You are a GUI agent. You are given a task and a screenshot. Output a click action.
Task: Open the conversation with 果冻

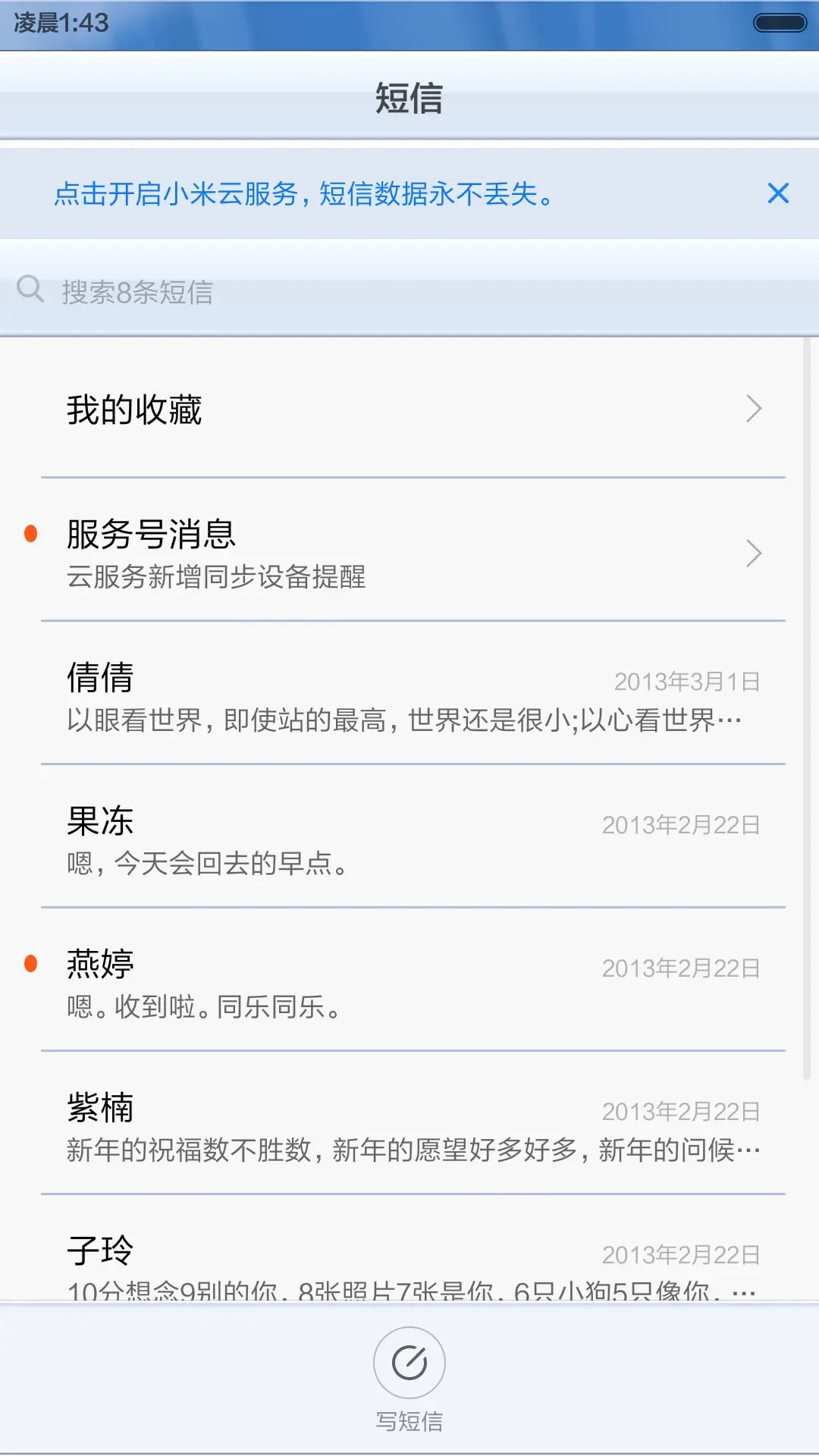(x=409, y=842)
